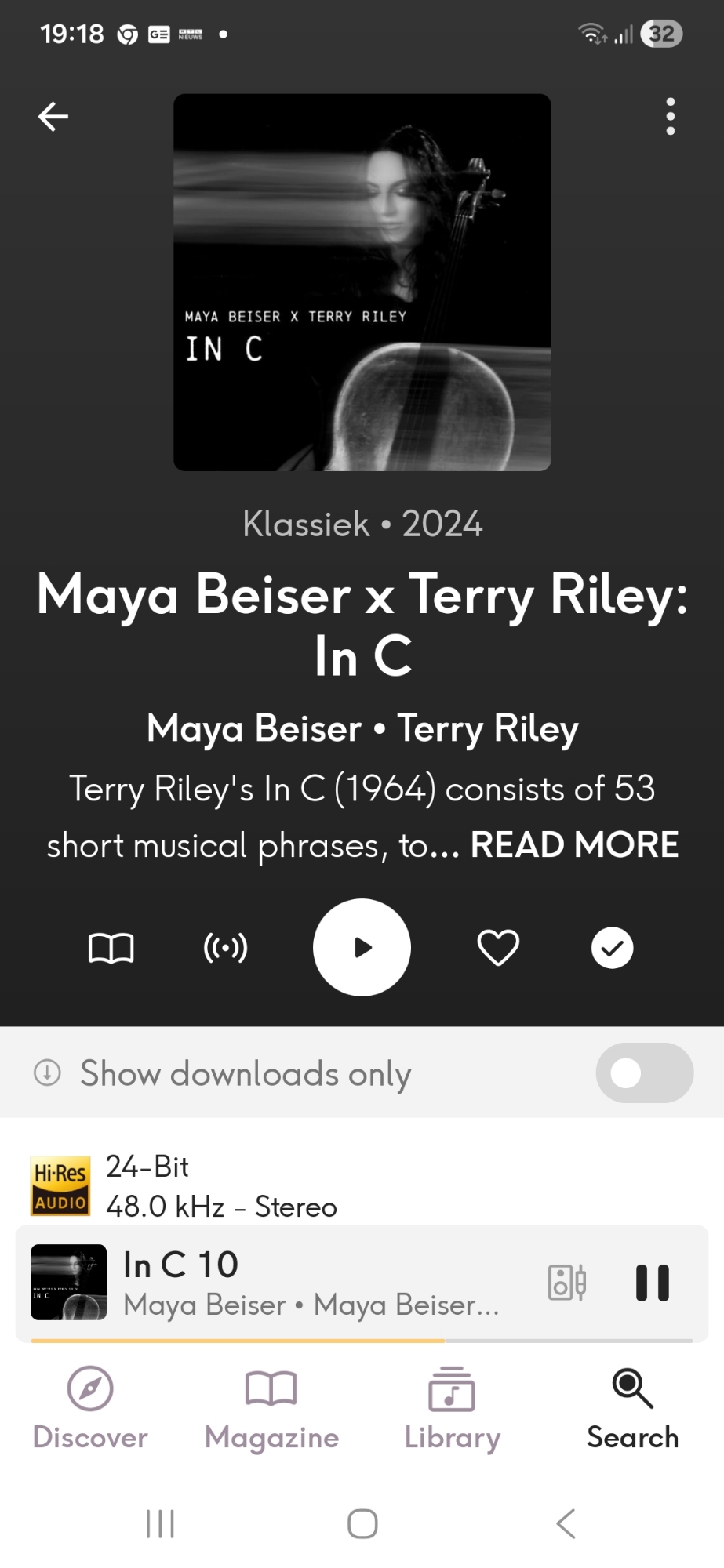Add album to favorites with heart
Image resolution: width=724 pixels, height=1568 pixels.
point(498,948)
